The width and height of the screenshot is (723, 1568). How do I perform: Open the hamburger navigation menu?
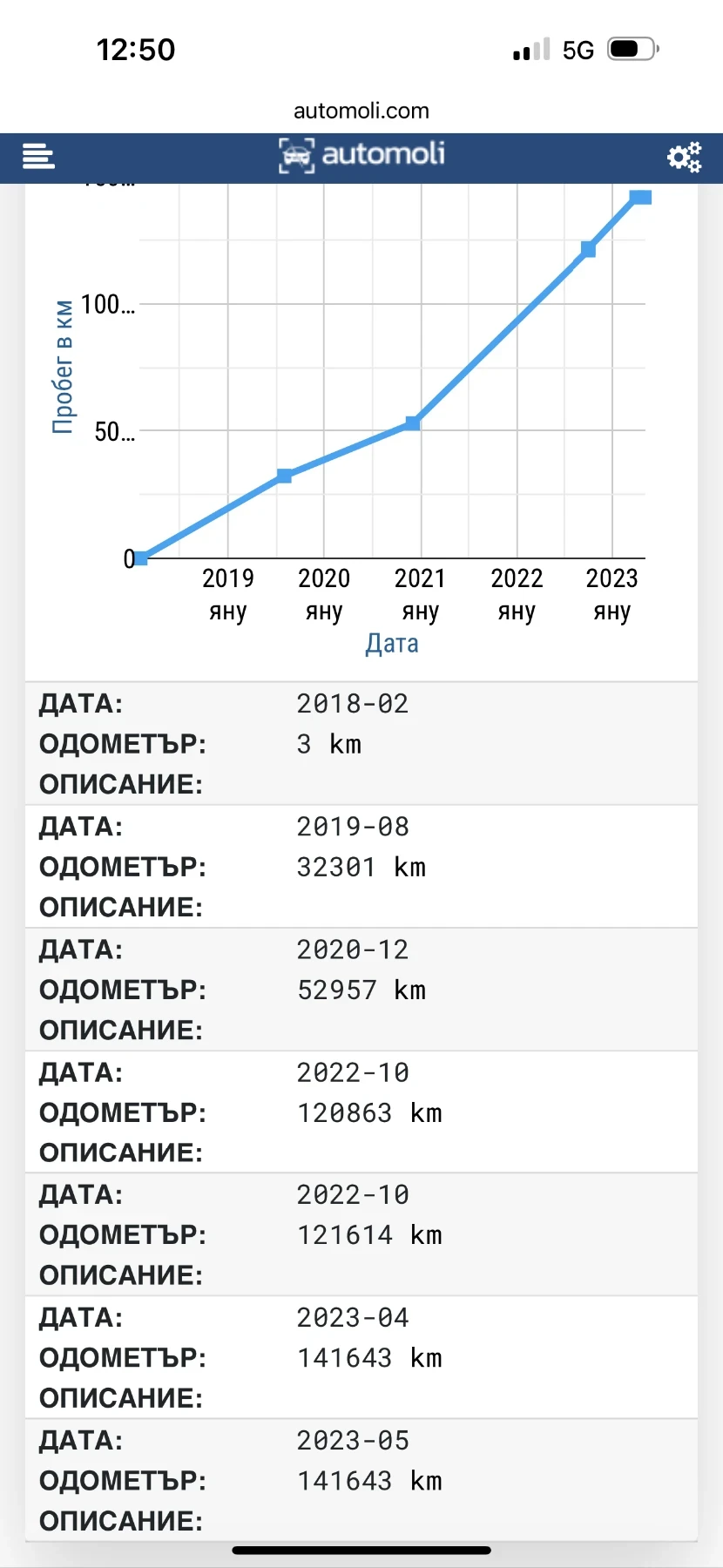[x=38, y=157]
